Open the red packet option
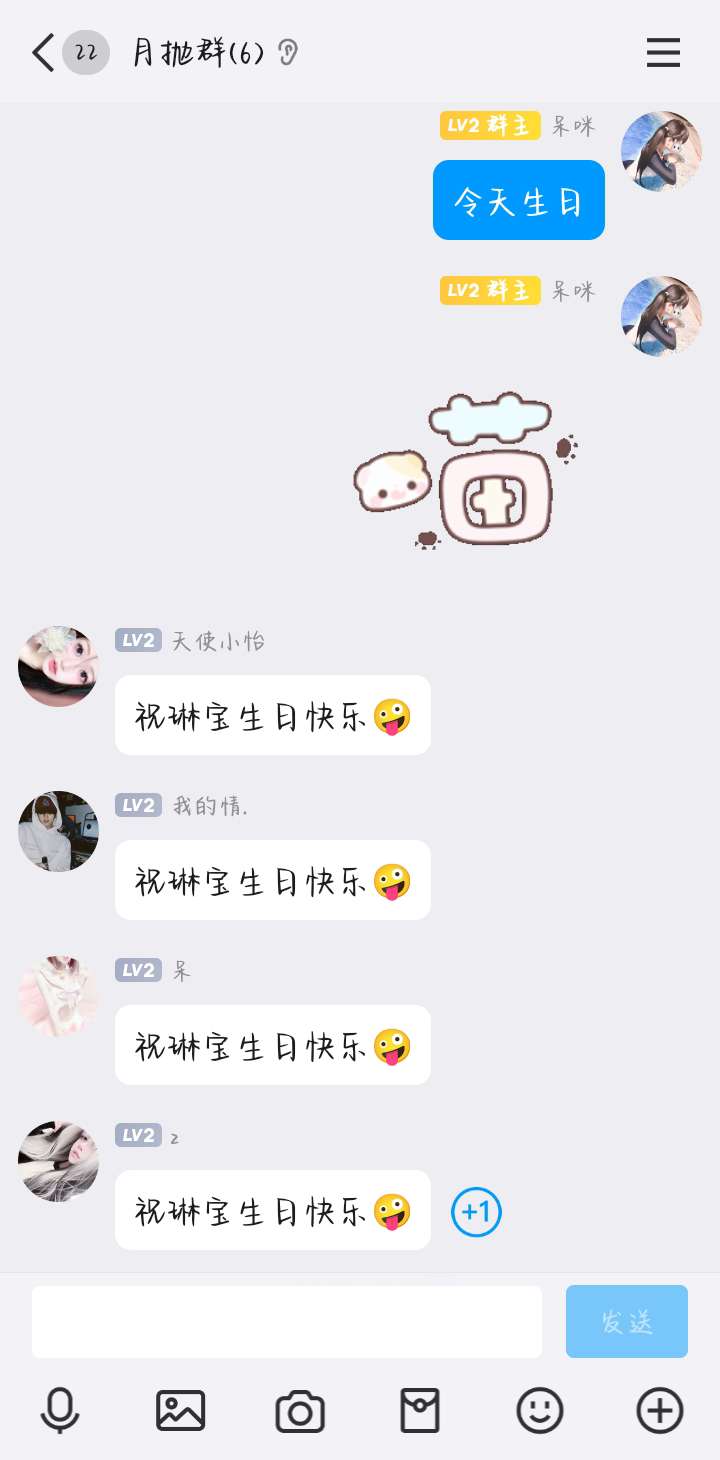 coord(420,1411)
